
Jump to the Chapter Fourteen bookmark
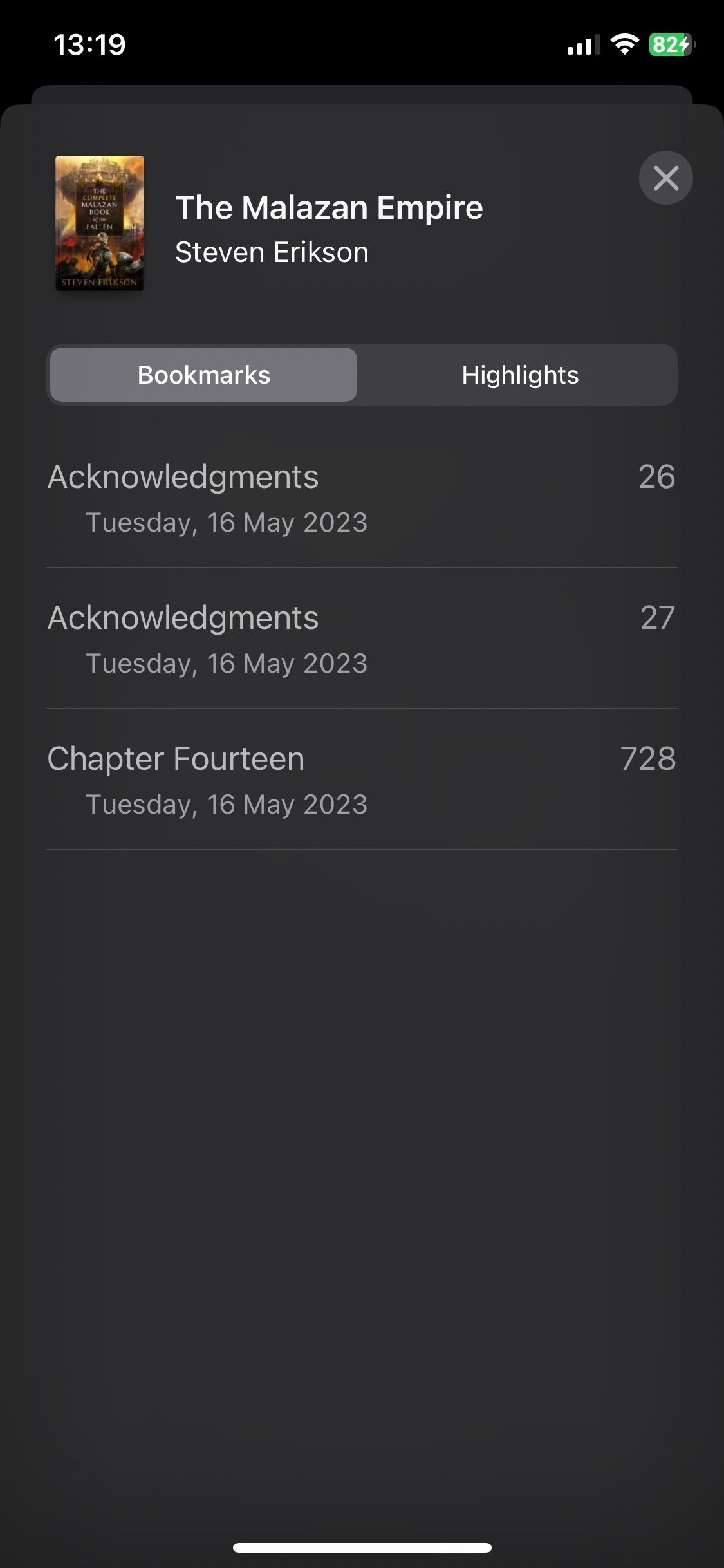[x=361, y=779]
